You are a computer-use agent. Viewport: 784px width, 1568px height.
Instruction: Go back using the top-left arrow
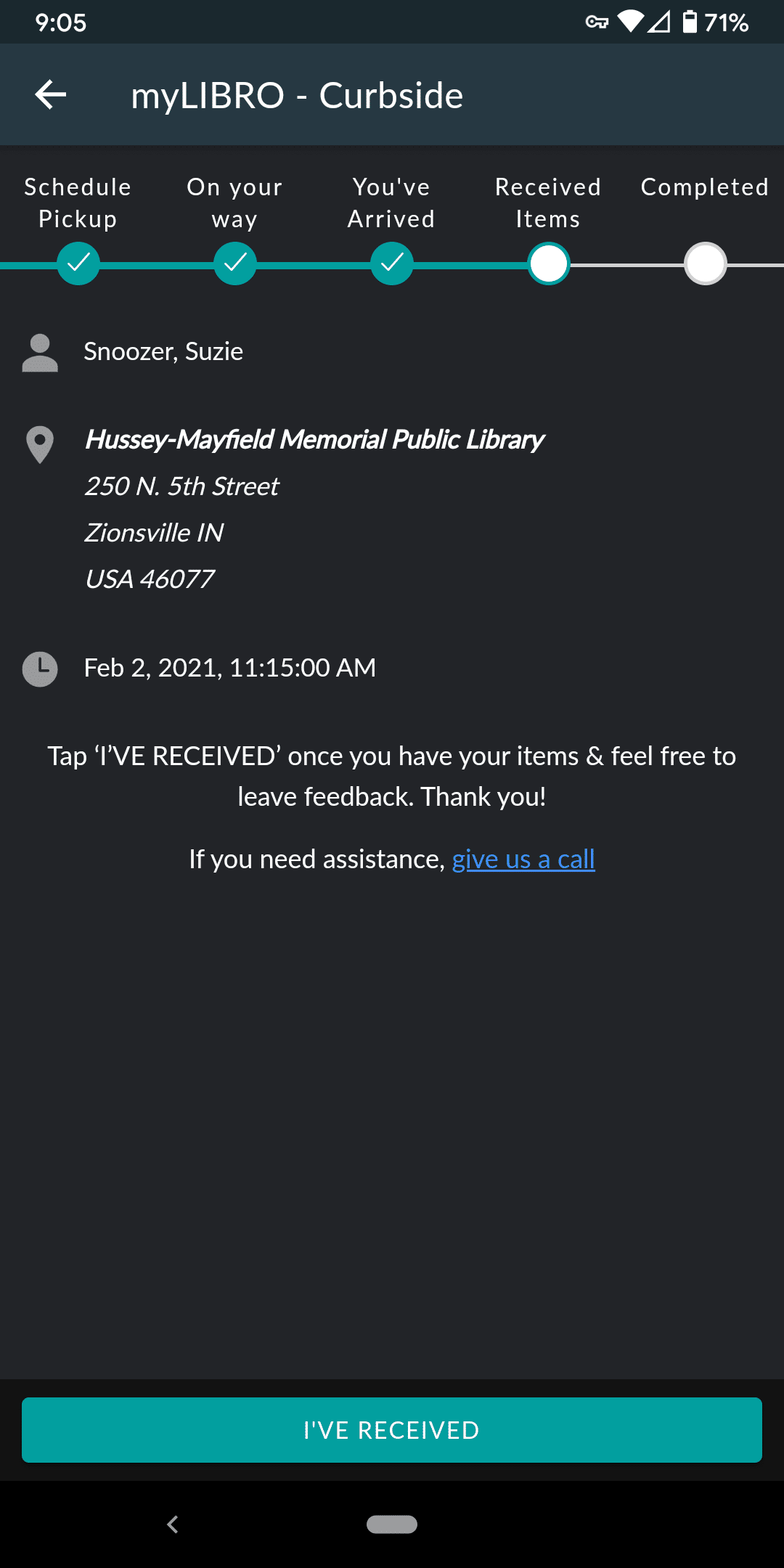(x=51, y=95)
